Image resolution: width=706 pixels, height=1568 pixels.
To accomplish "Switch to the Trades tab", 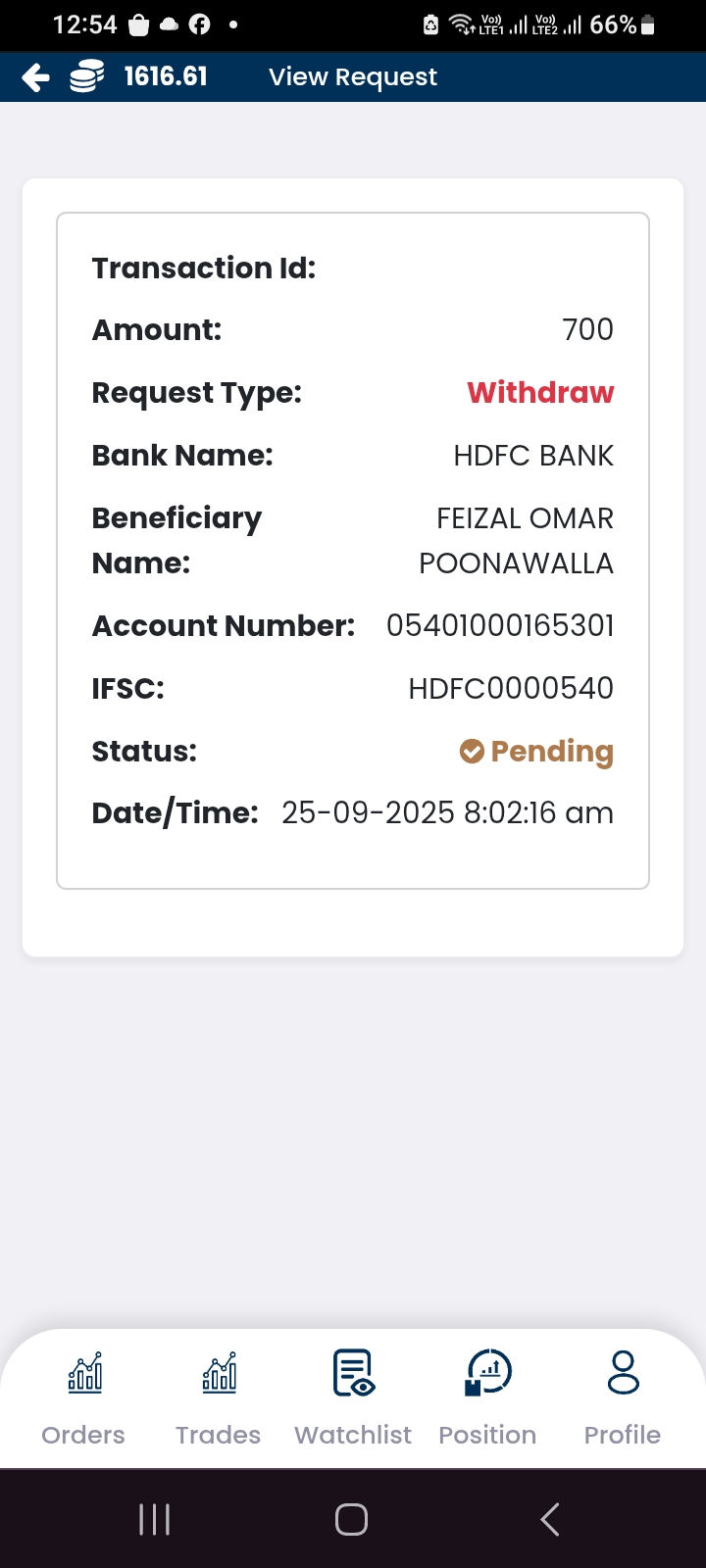I will tap(218, 1396).
